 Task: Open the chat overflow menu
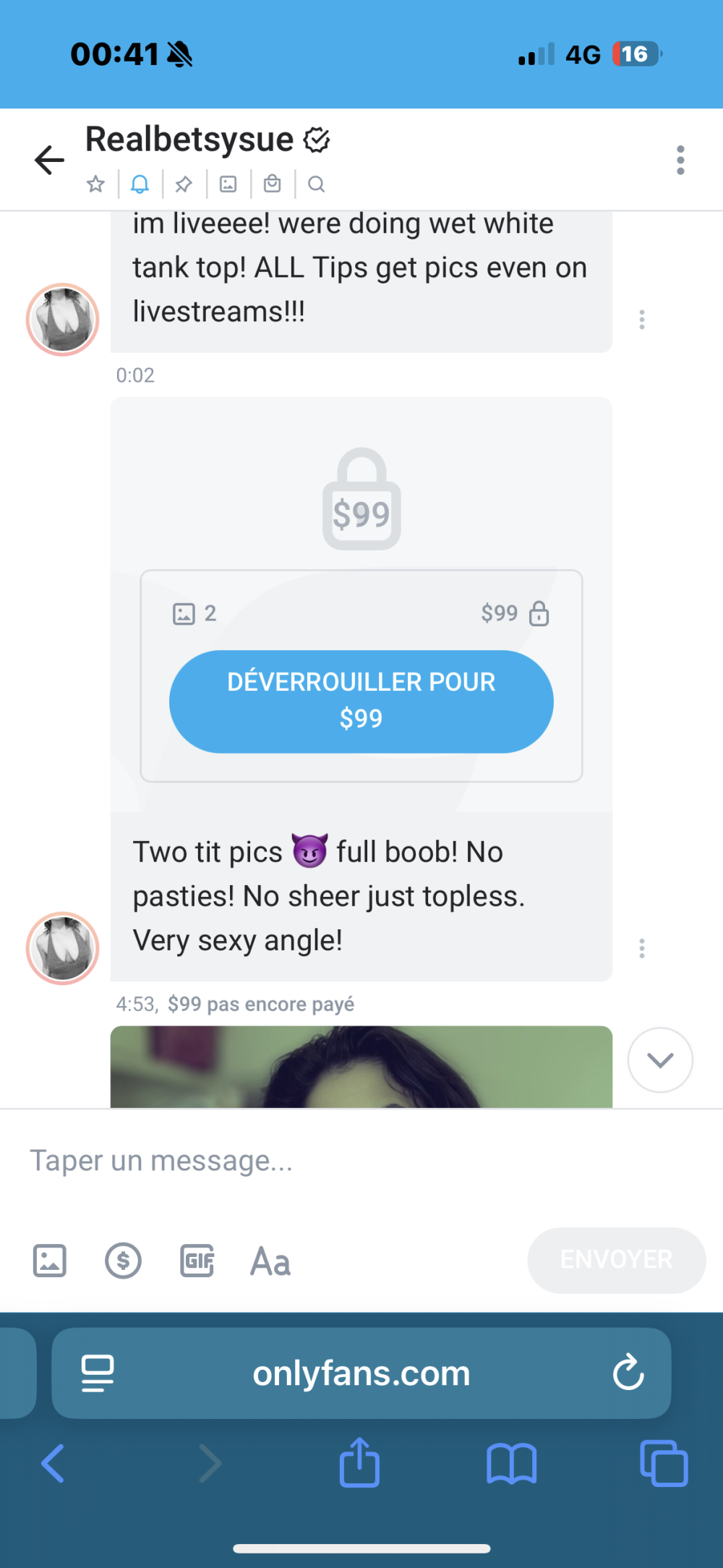pos(680,160)
